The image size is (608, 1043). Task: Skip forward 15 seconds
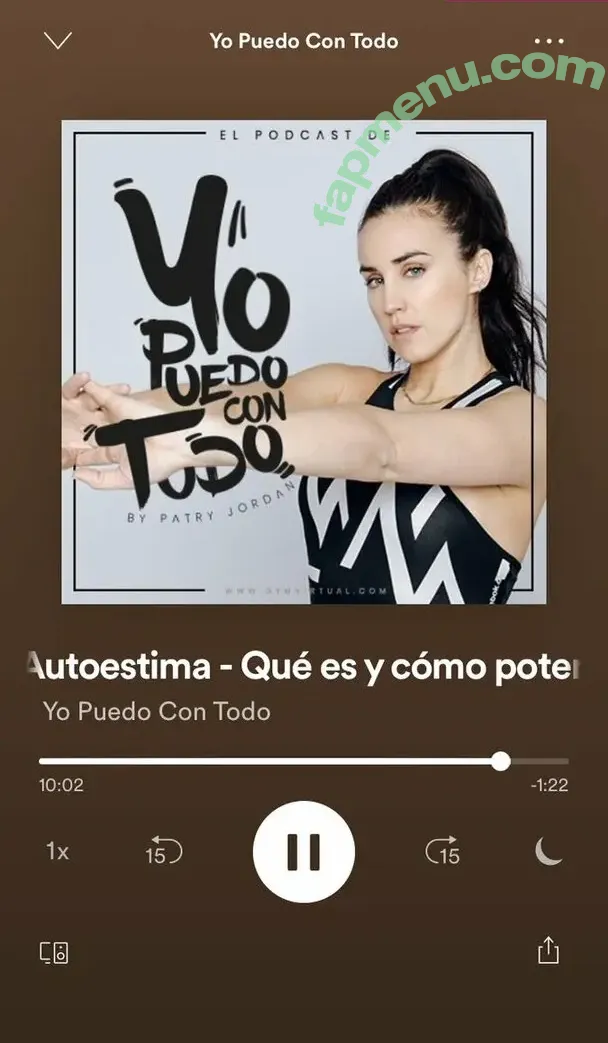(443, 851)
